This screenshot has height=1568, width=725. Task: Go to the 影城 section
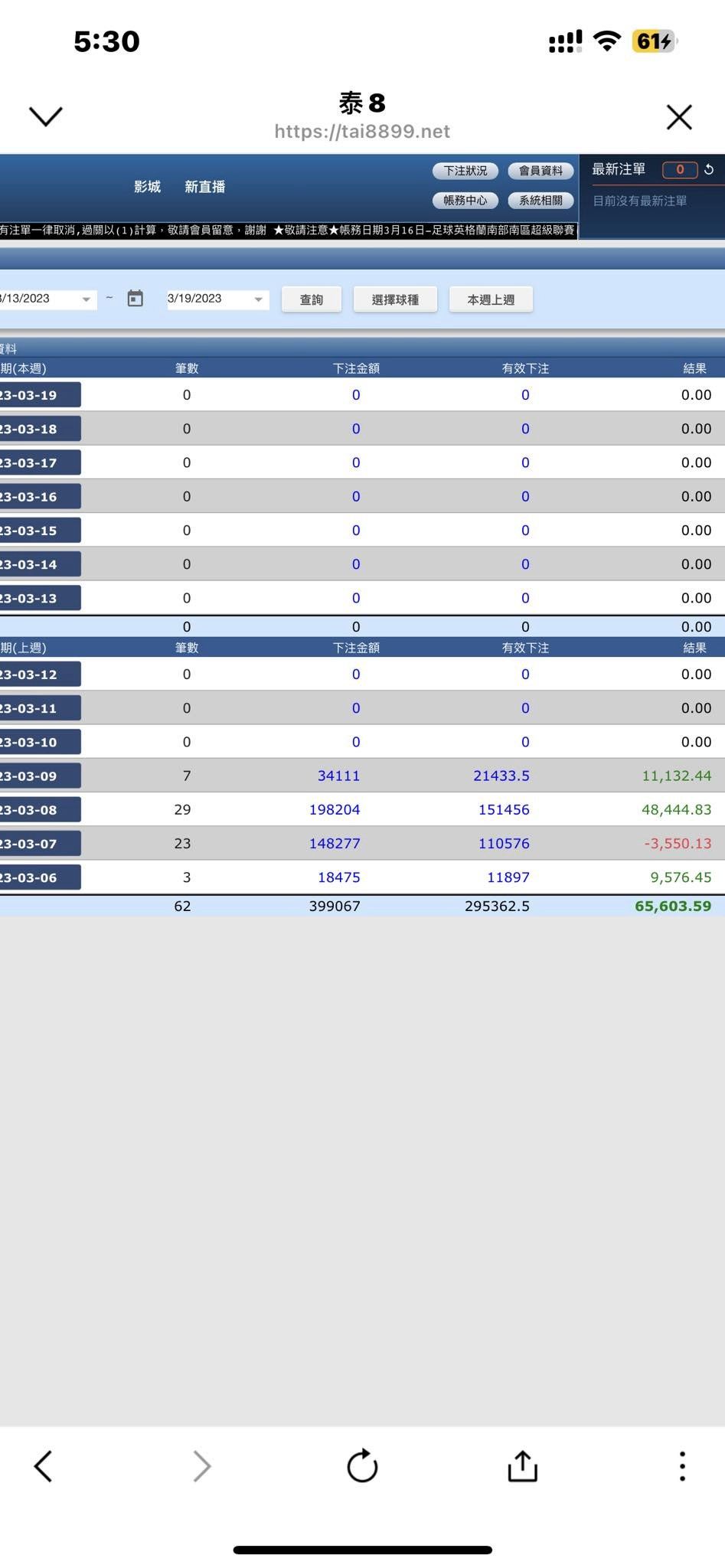click(x=147, y=187)
